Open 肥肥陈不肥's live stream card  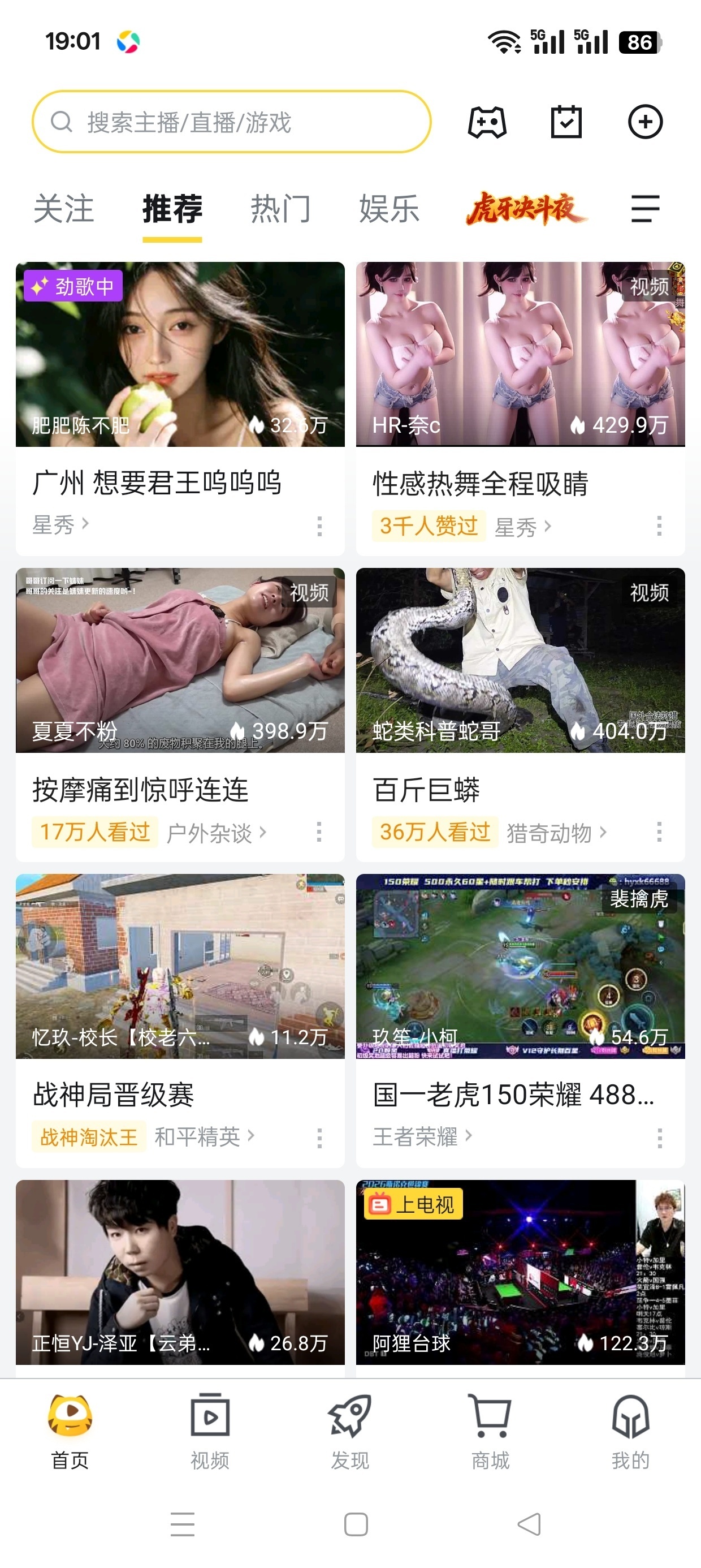point(180,408)
